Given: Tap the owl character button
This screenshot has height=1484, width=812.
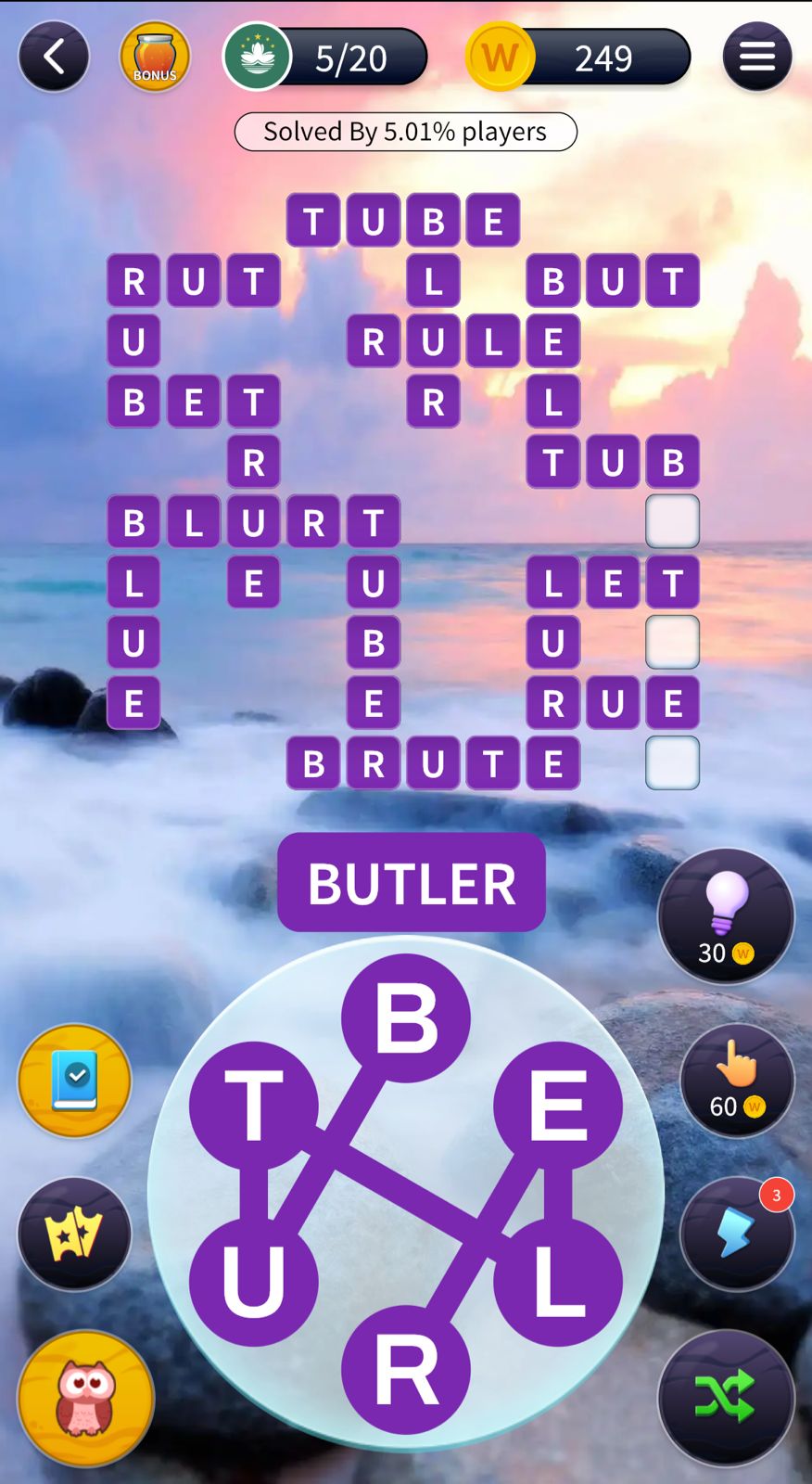Looking at the screenshot, I should coord(85,1398).
